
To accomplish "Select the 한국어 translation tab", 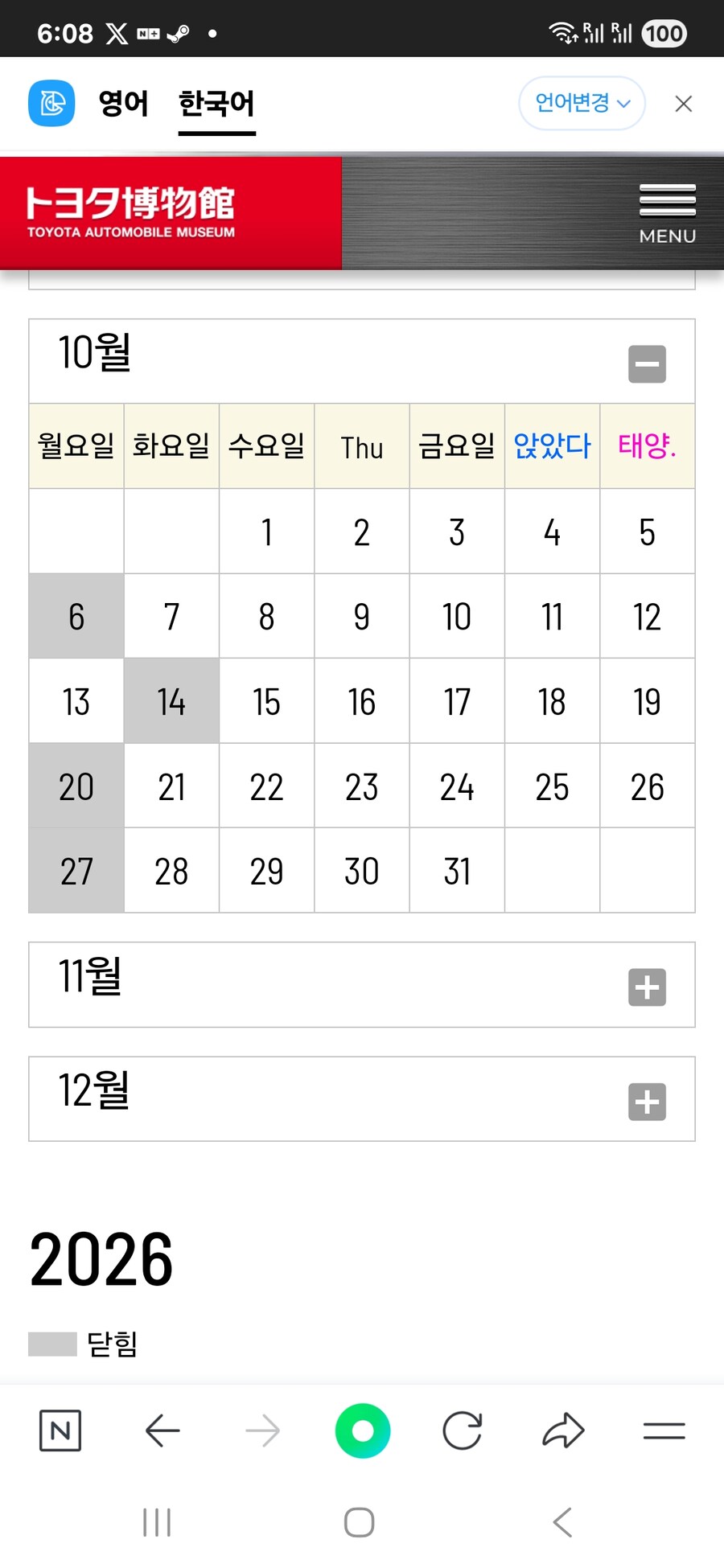I will (x=216, y=104).
